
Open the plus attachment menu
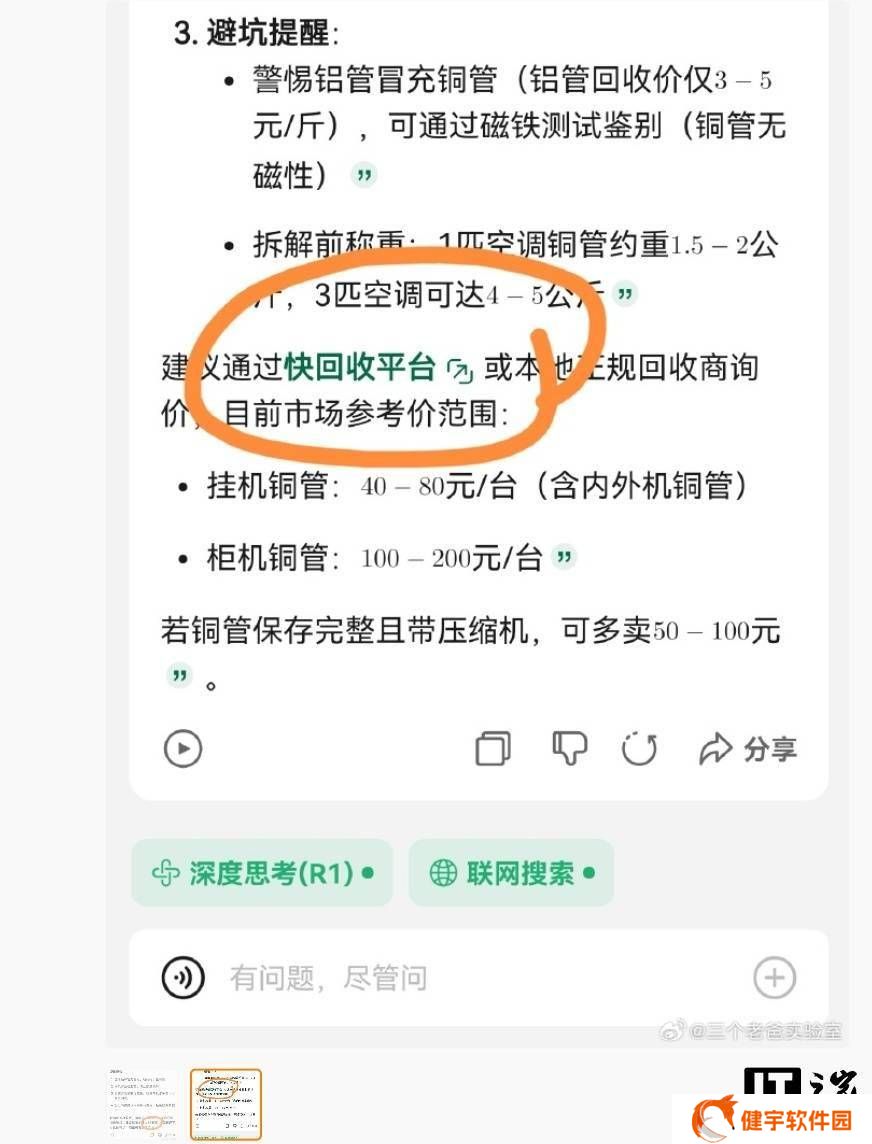point(774,977)
